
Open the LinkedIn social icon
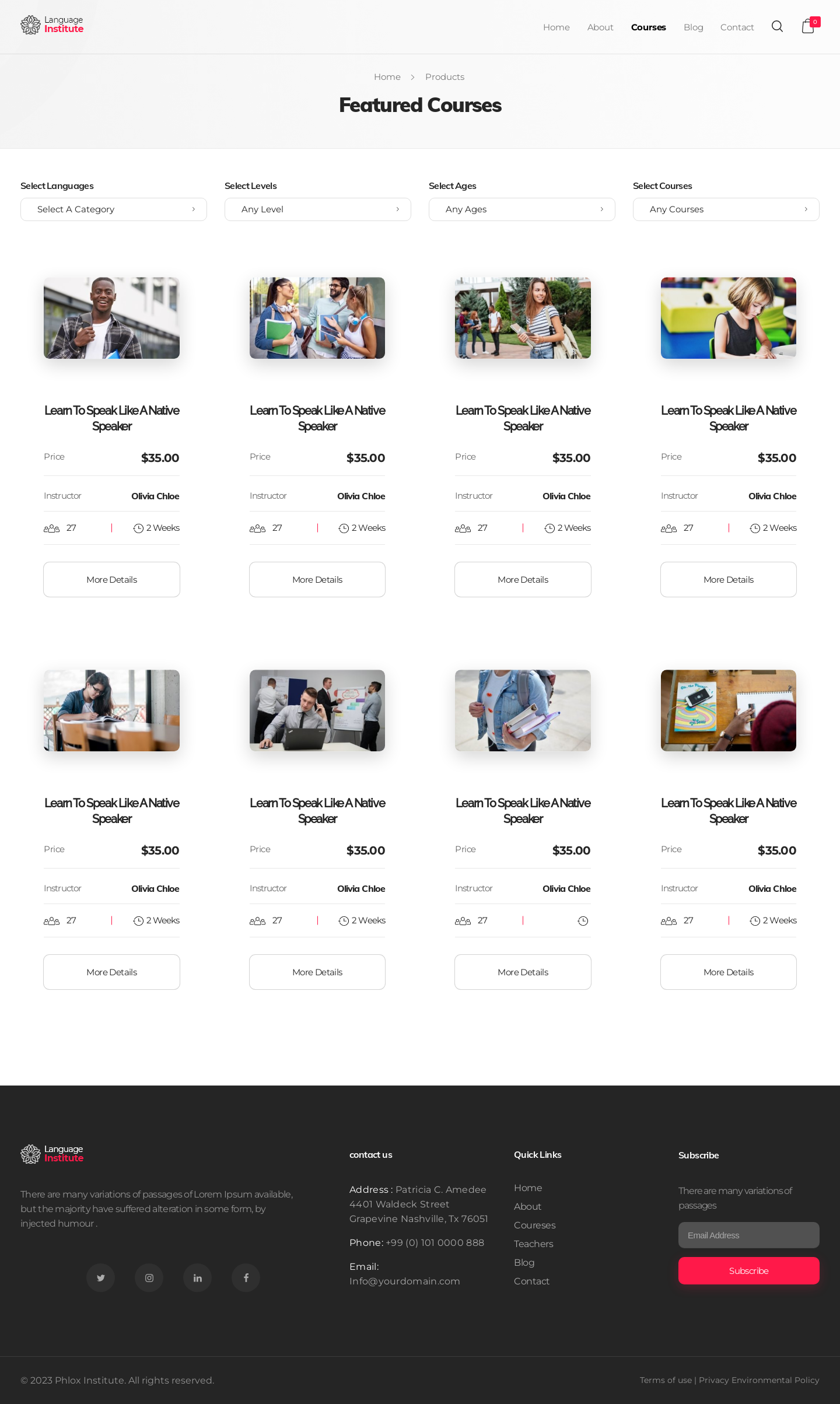click(198, 1278)
